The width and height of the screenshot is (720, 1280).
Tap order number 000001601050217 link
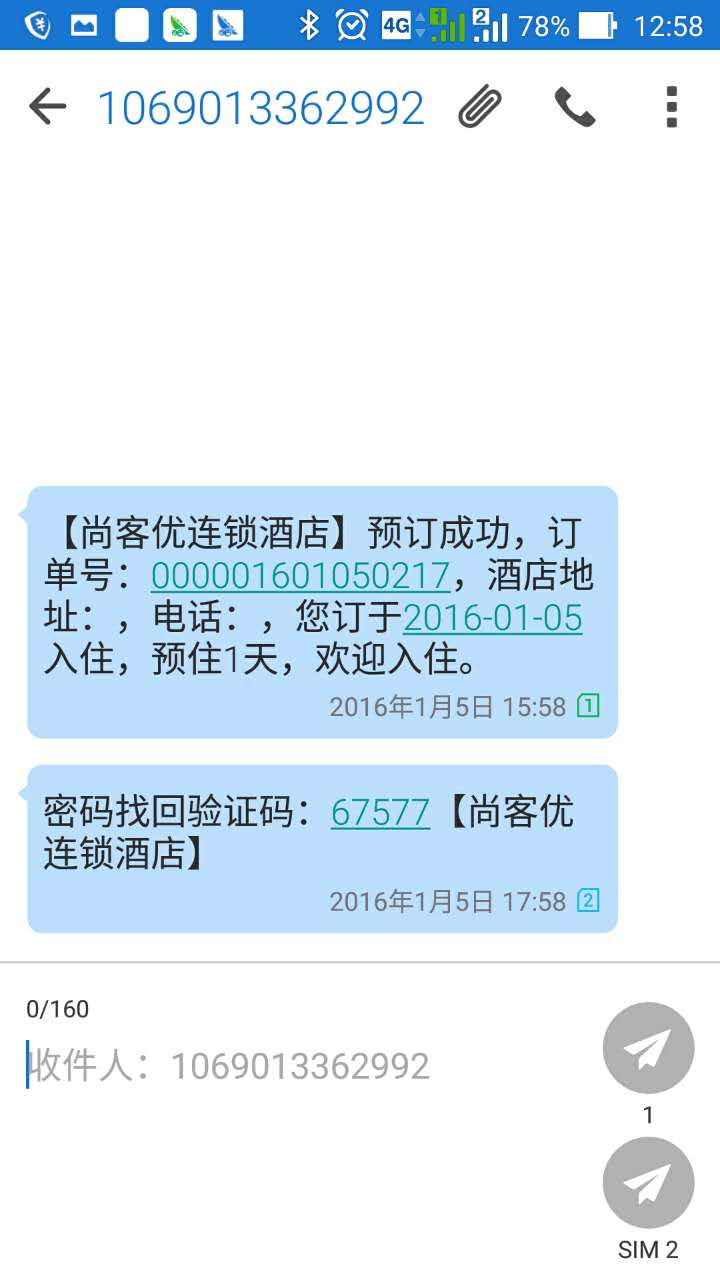[x=300, y=575]
